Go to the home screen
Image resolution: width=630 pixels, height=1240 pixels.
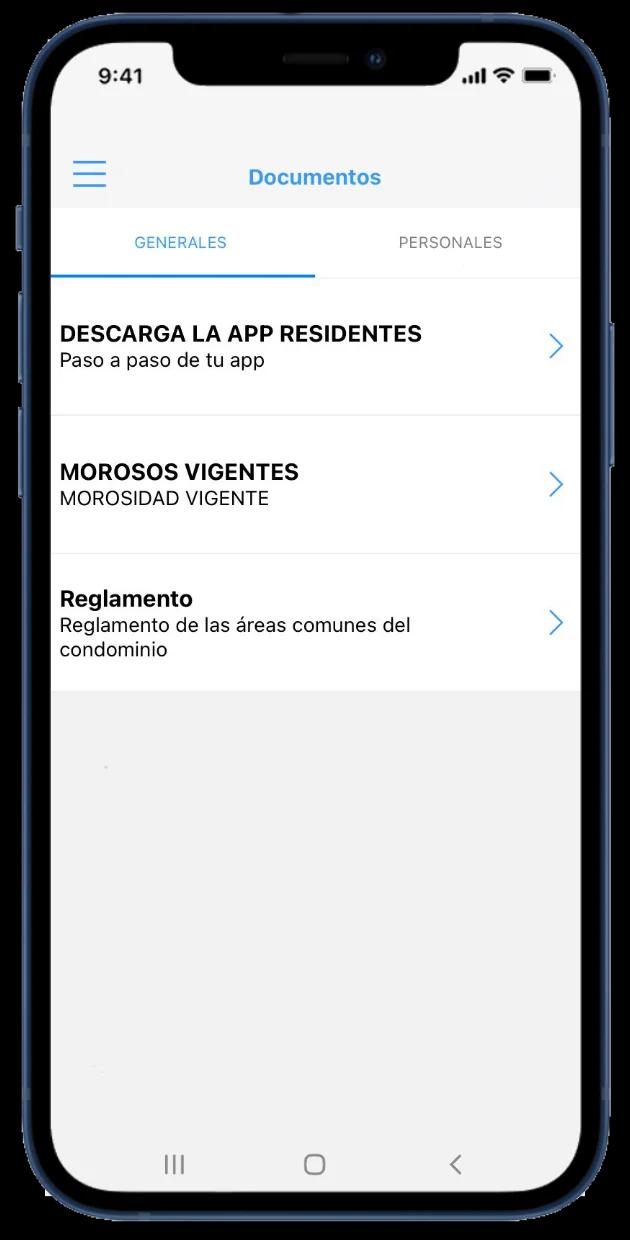pyautogui.click(x=314, y=1164)
